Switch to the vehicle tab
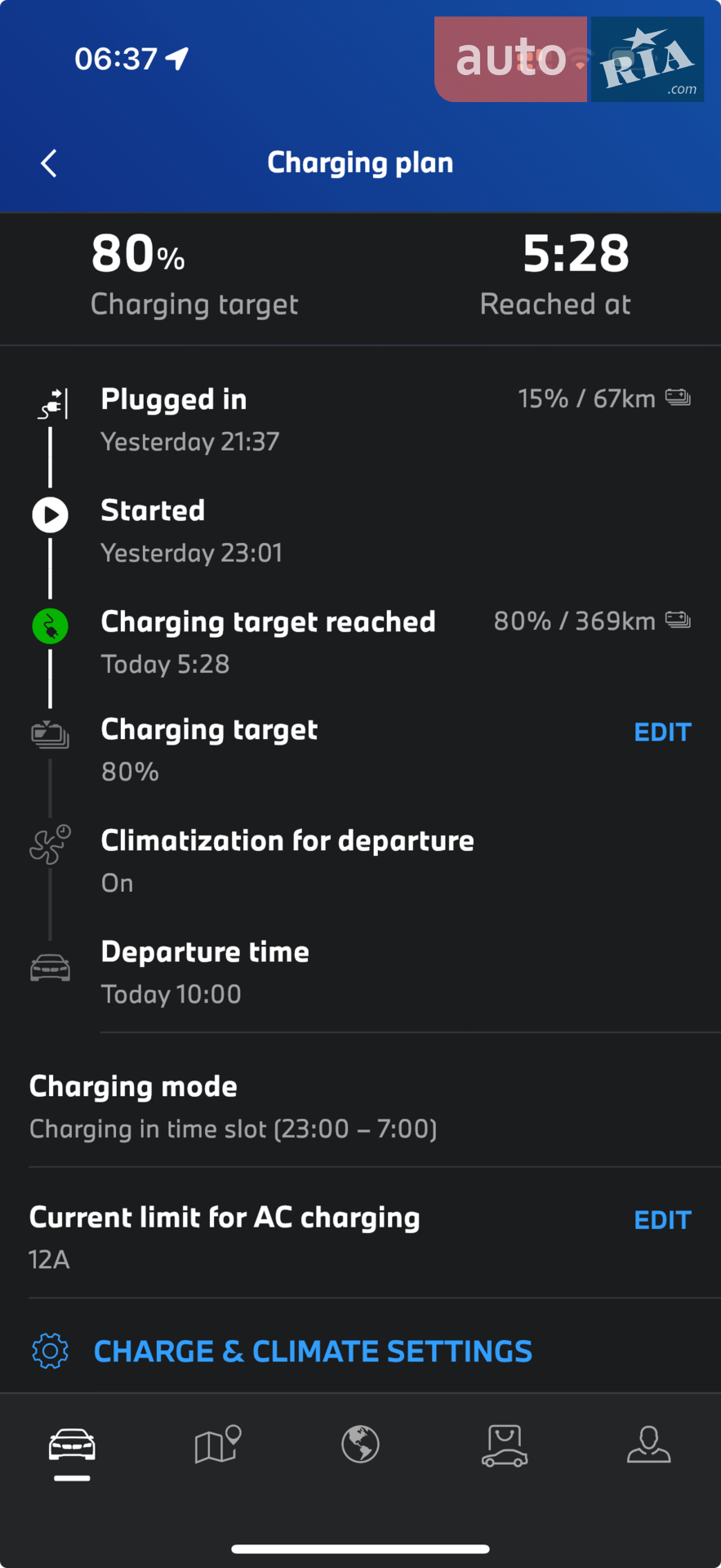The width and height of the screenshot is (721, 1568). pyautogui.click(x=72, y=1445)
